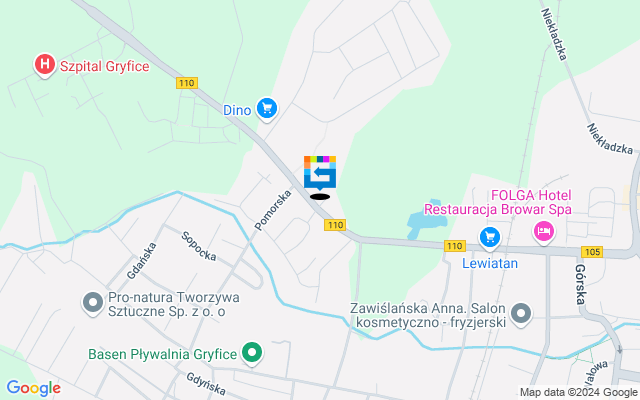This screenshot has height=400, width=640.
Task: Select Zawiślańska Anna salon marker
Action: click(520, 313)
